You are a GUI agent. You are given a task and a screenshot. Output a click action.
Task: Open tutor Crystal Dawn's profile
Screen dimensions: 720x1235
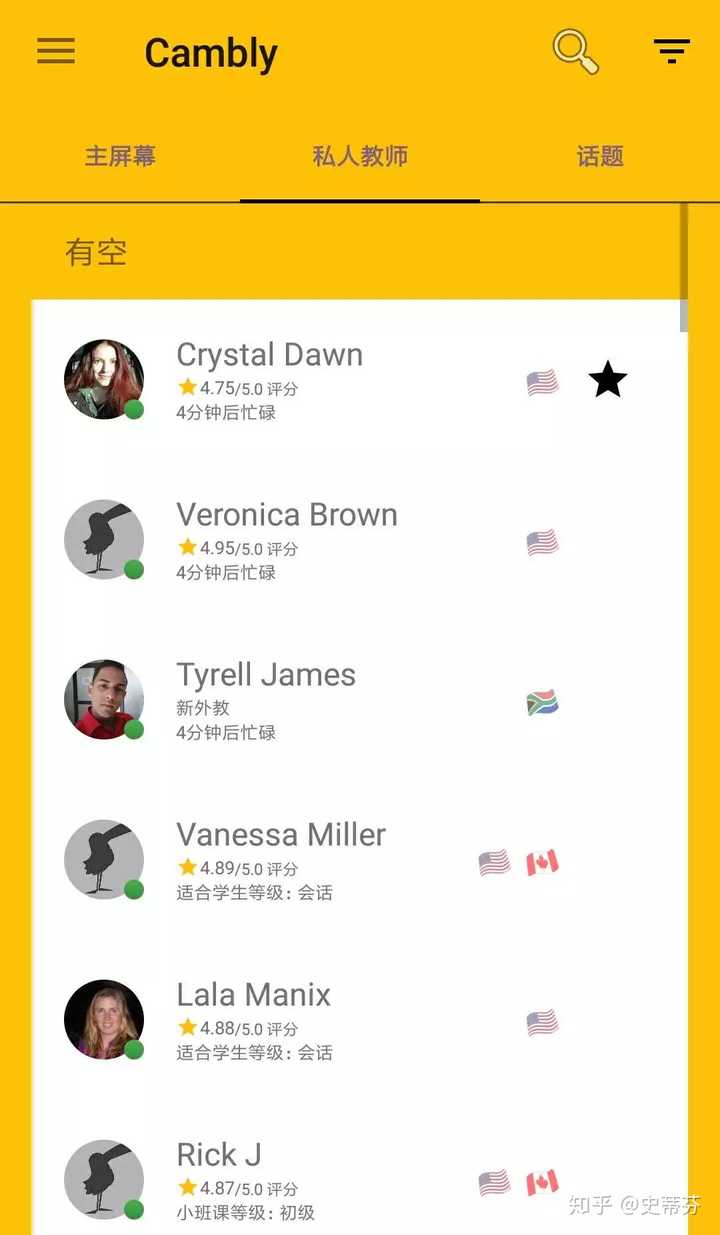270,380
